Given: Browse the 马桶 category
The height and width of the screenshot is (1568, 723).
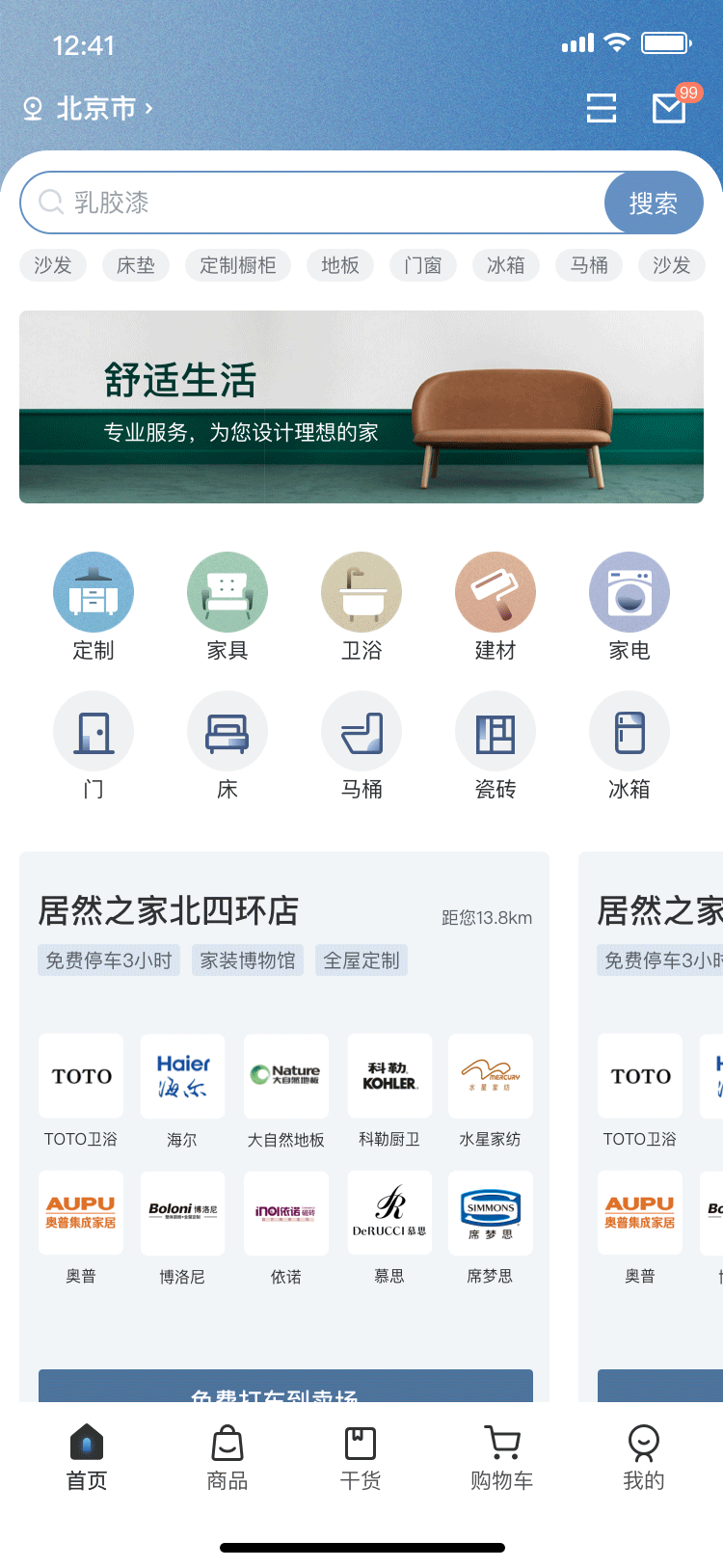Looking at the screenshot, I should tap(361, 744).
